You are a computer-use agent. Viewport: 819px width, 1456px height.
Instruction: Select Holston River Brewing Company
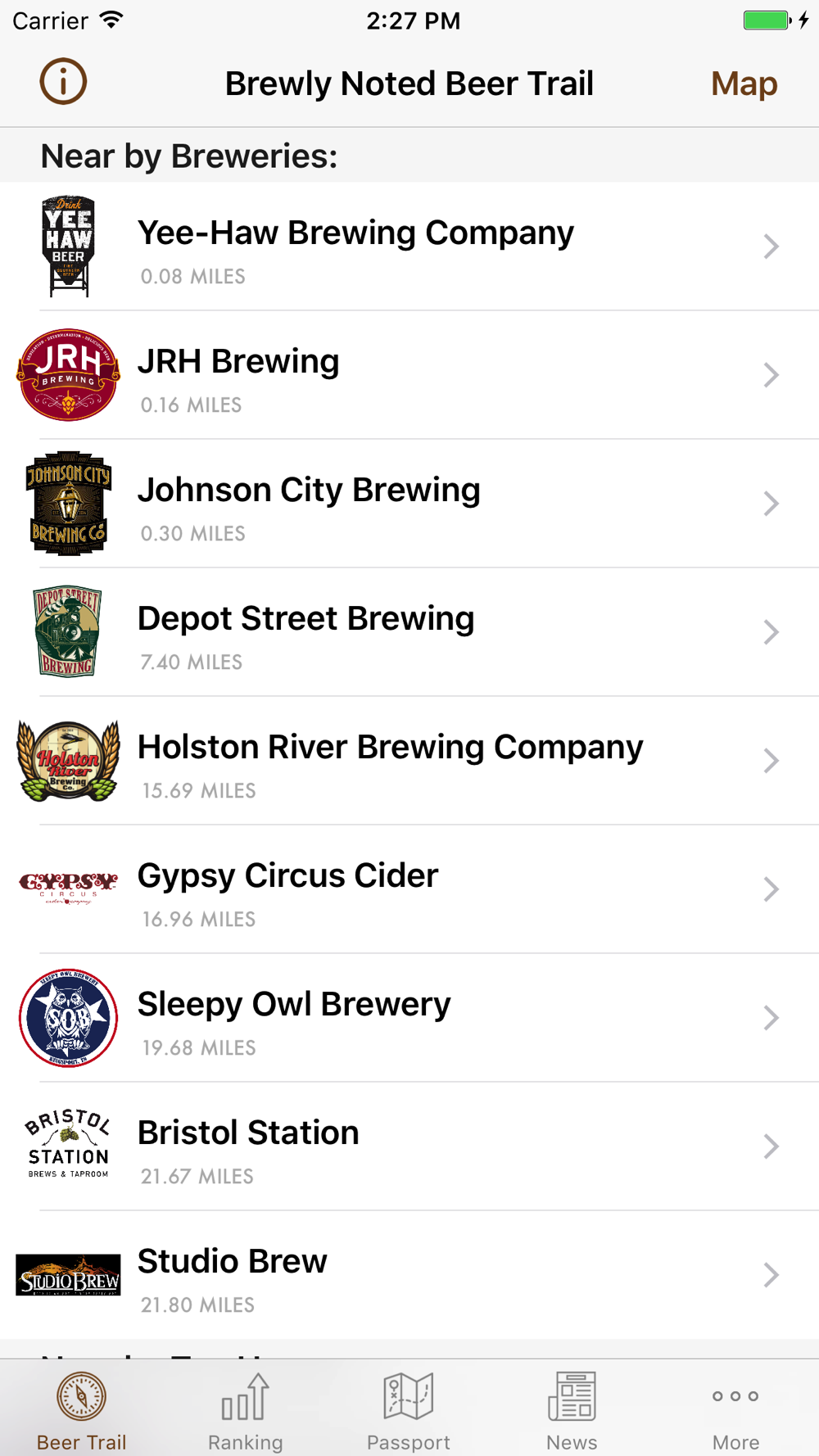pos(409,761)
